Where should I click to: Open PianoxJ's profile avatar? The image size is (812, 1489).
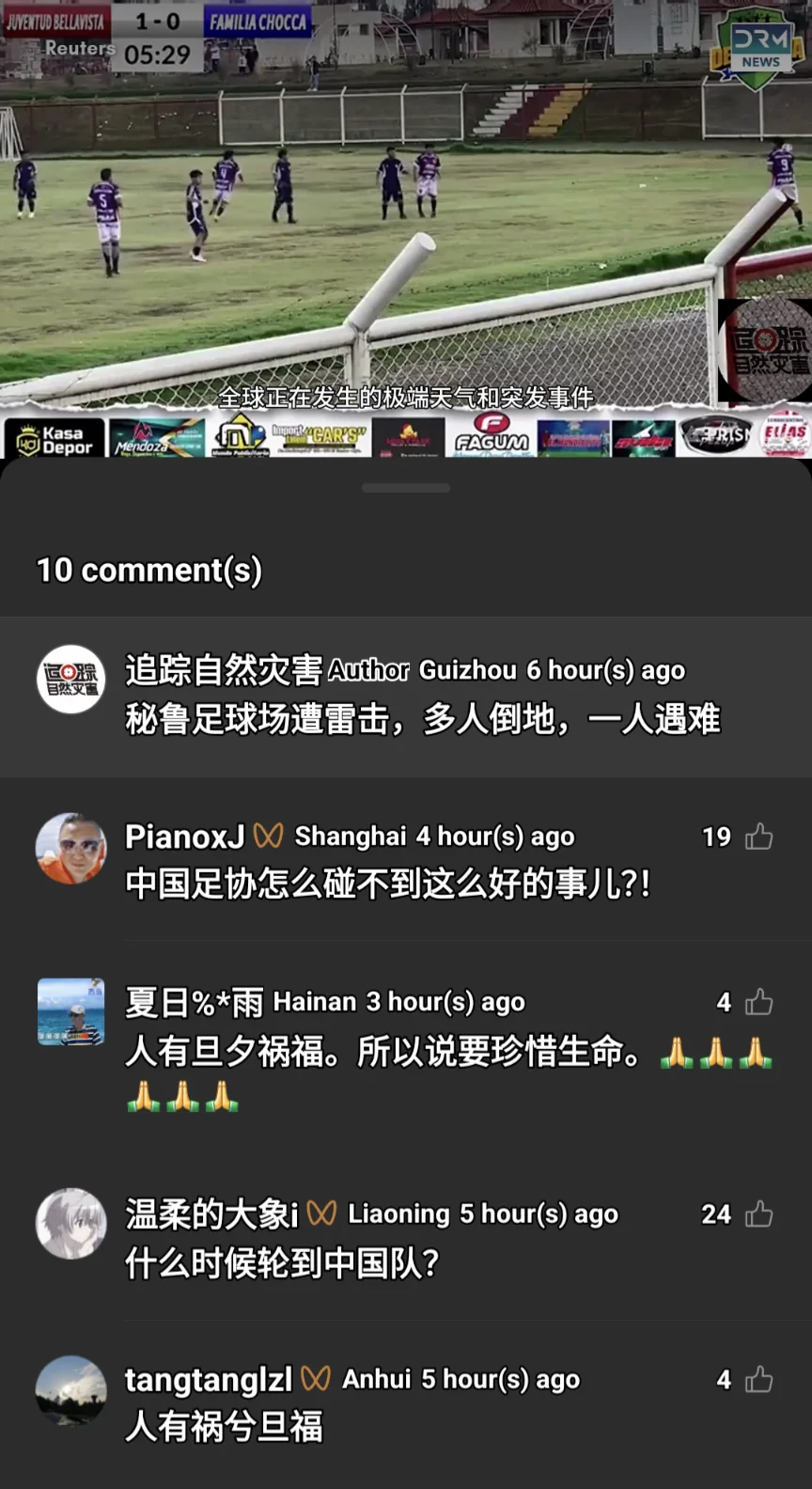click(x=70, y=848)
